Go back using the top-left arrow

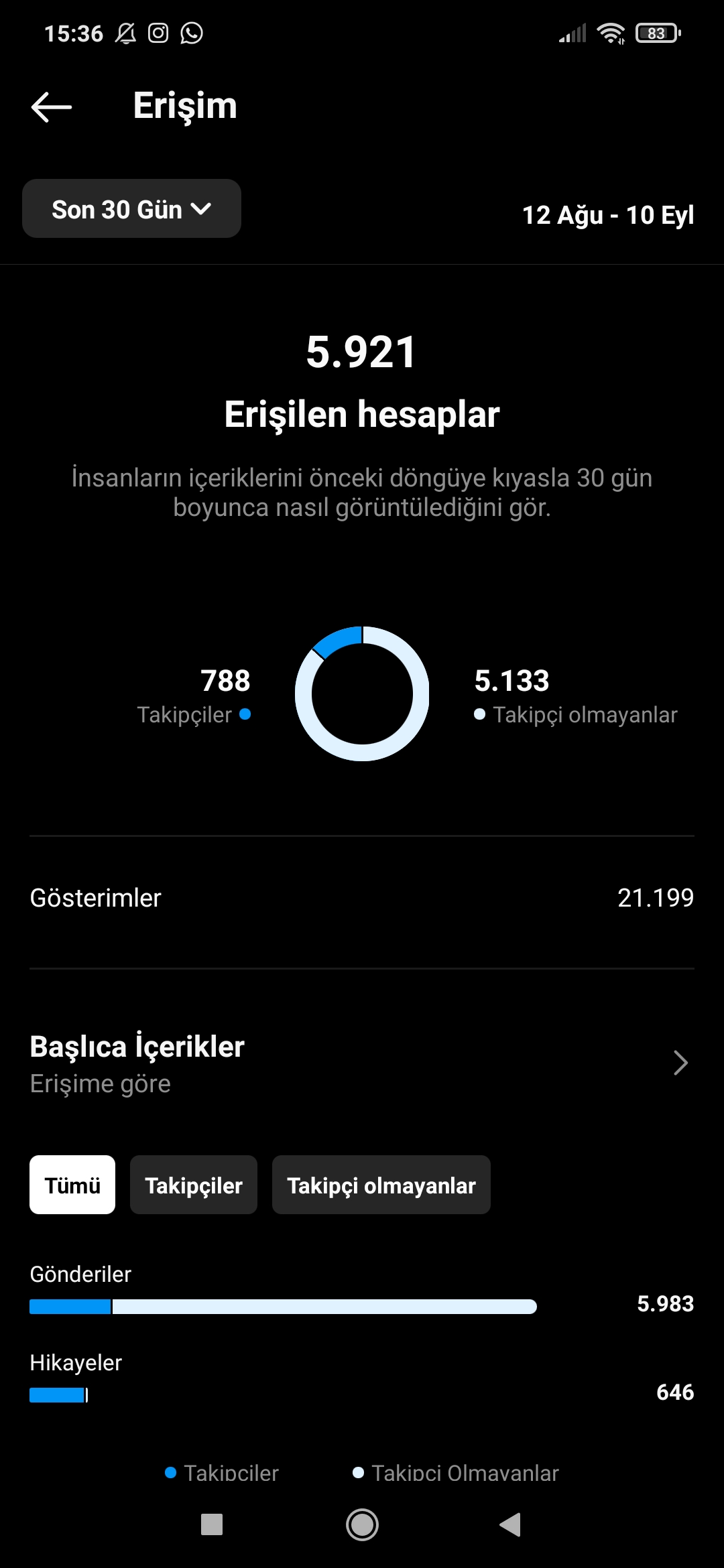(x=52, y=107)
